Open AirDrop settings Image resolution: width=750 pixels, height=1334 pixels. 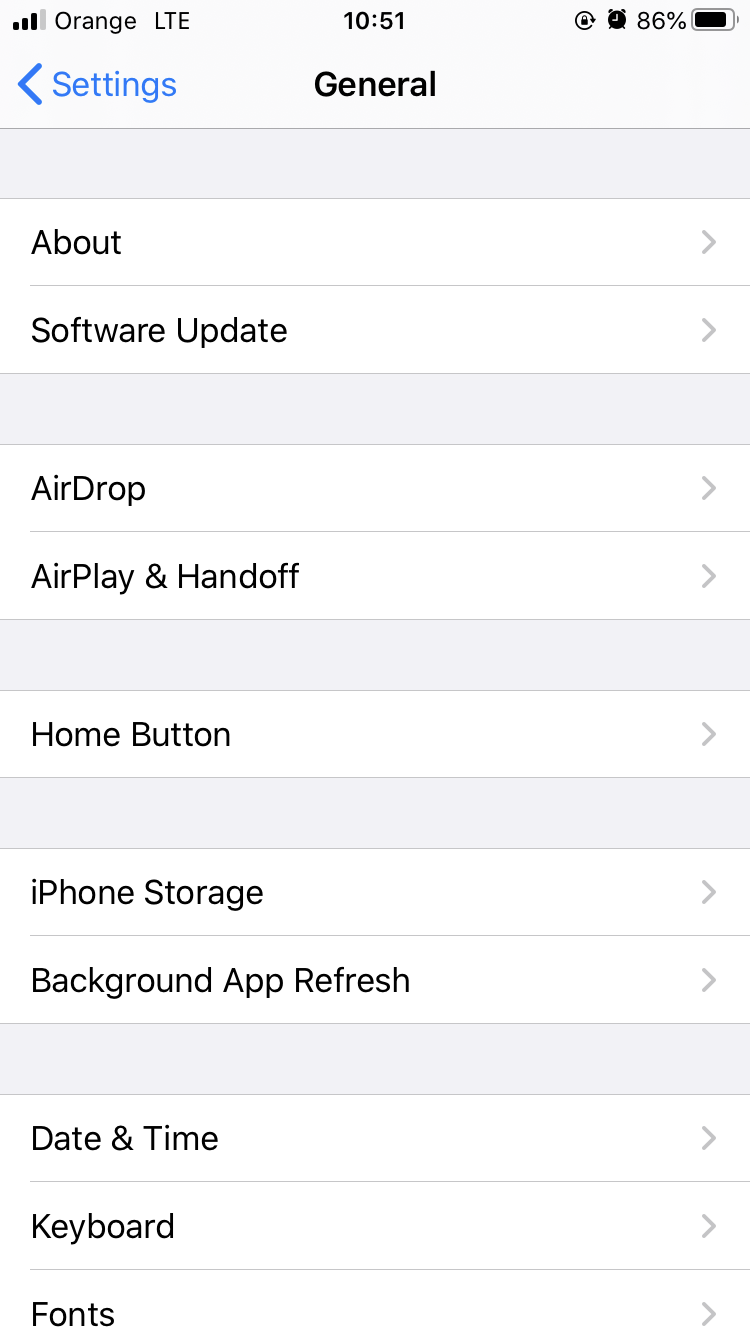375,488
